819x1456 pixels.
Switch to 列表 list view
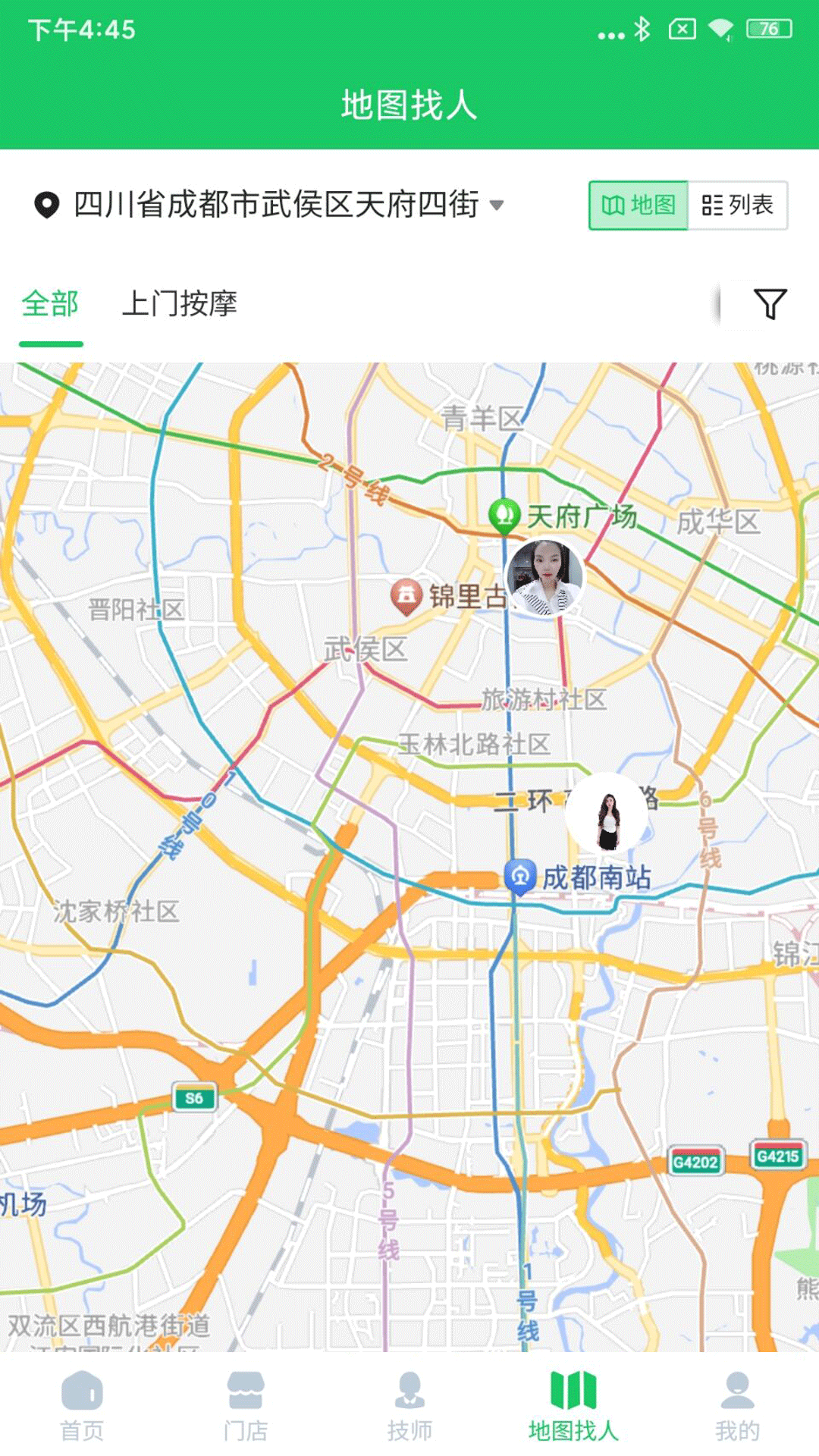pos(738,205)
